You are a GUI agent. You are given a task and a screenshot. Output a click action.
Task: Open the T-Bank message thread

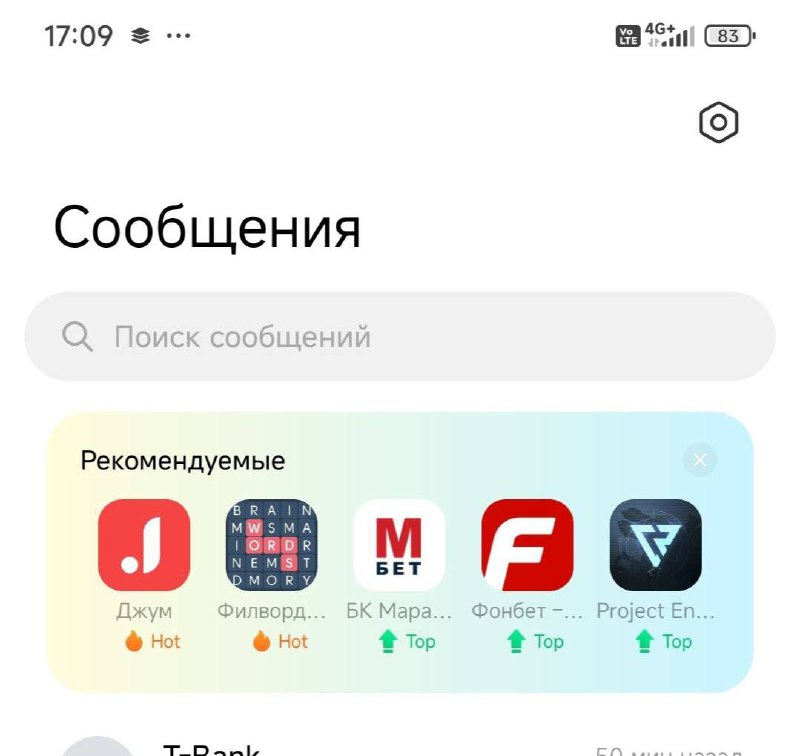(400, 746)
